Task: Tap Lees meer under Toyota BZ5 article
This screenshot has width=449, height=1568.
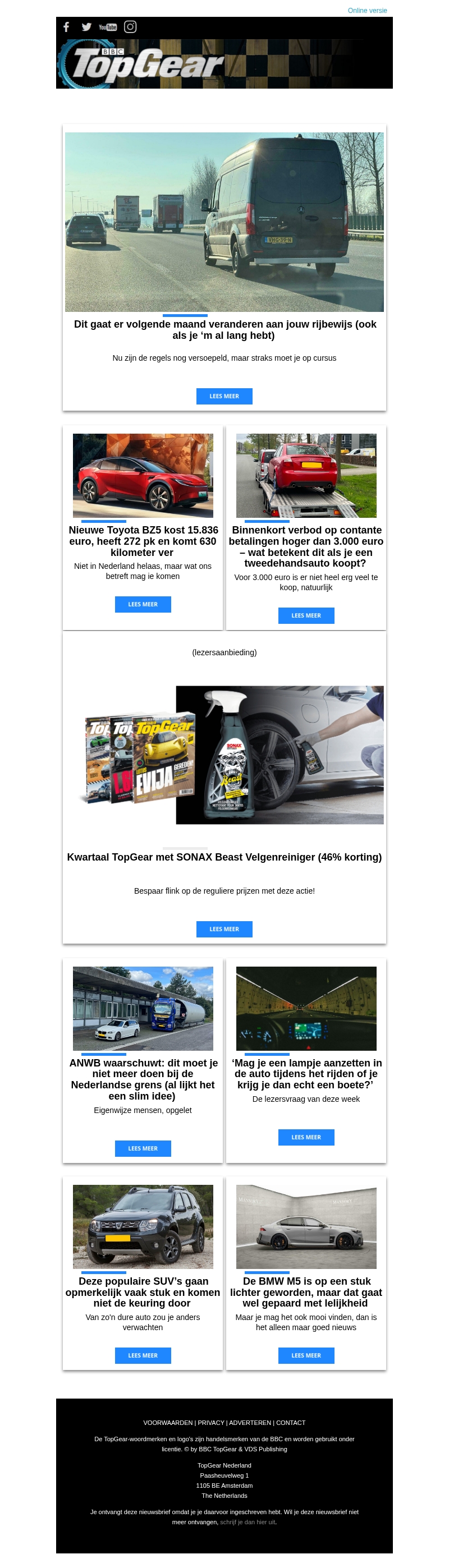Action: (x=143, y=604)
